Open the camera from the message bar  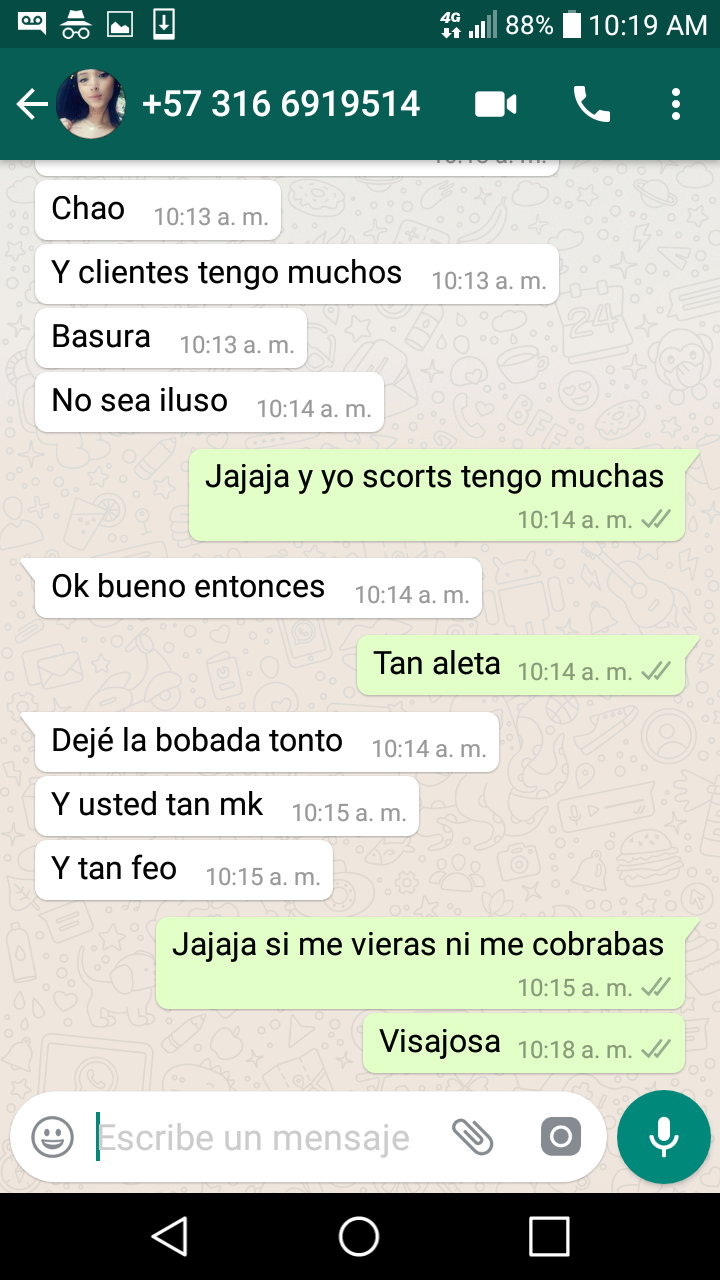point(560,1137)
